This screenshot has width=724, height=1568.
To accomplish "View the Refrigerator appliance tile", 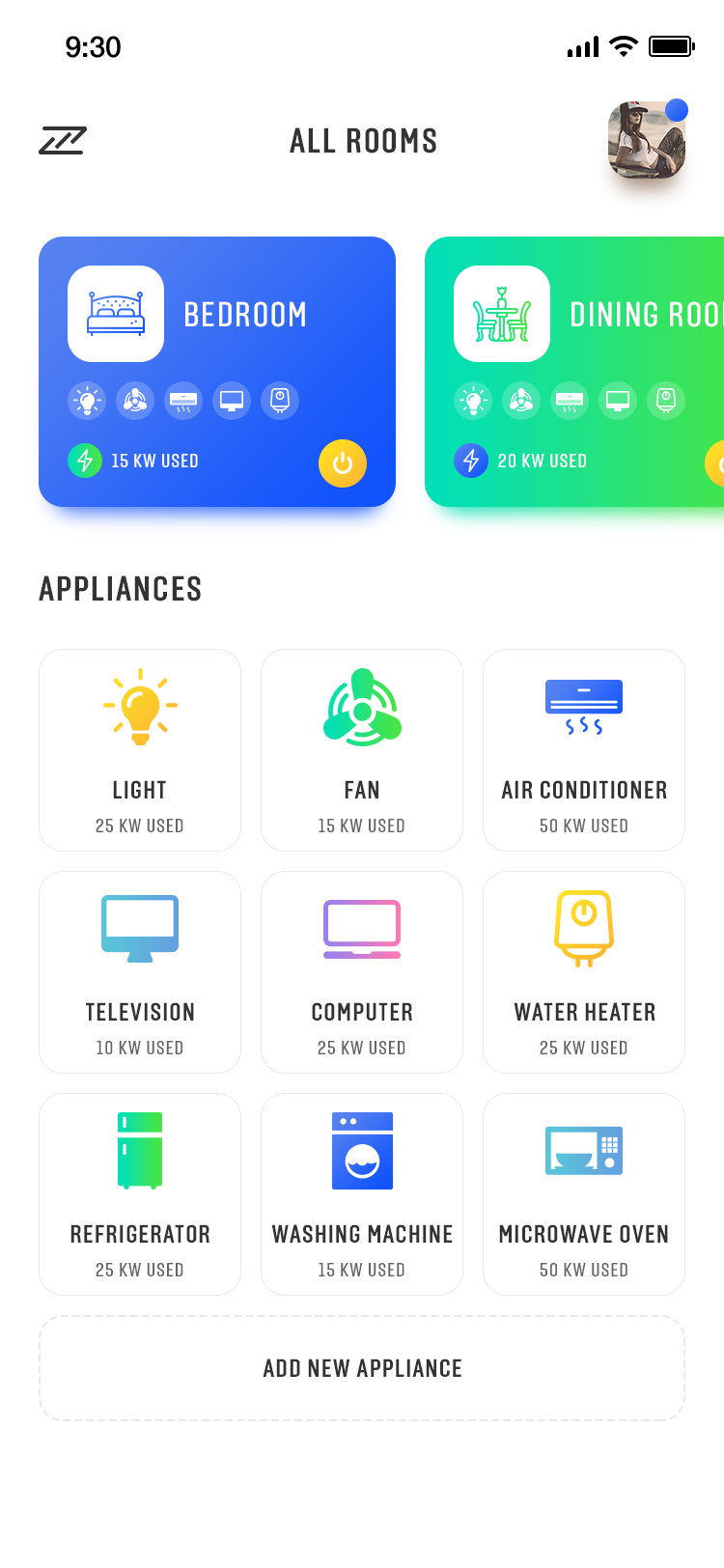I will 140,1194.
